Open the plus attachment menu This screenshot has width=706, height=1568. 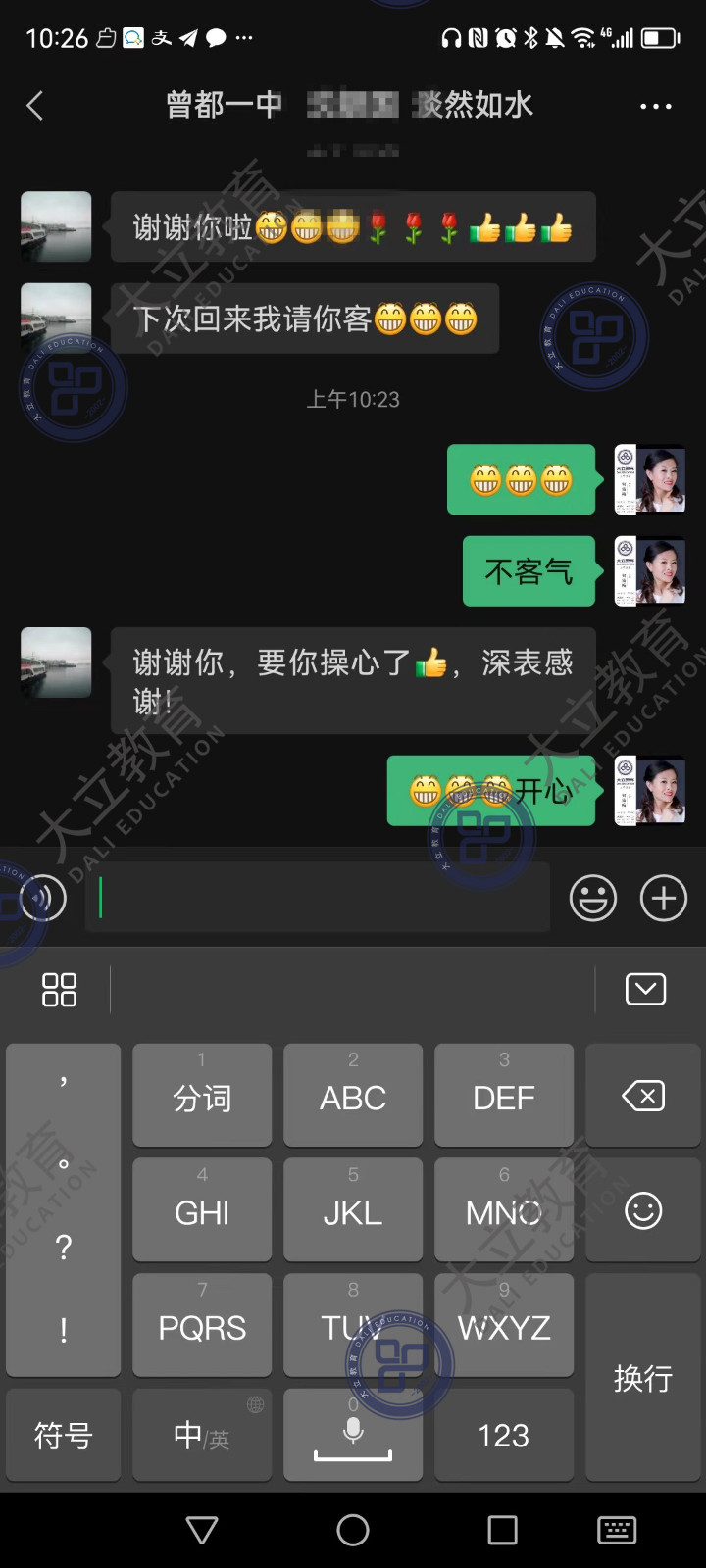coord(664,898)
